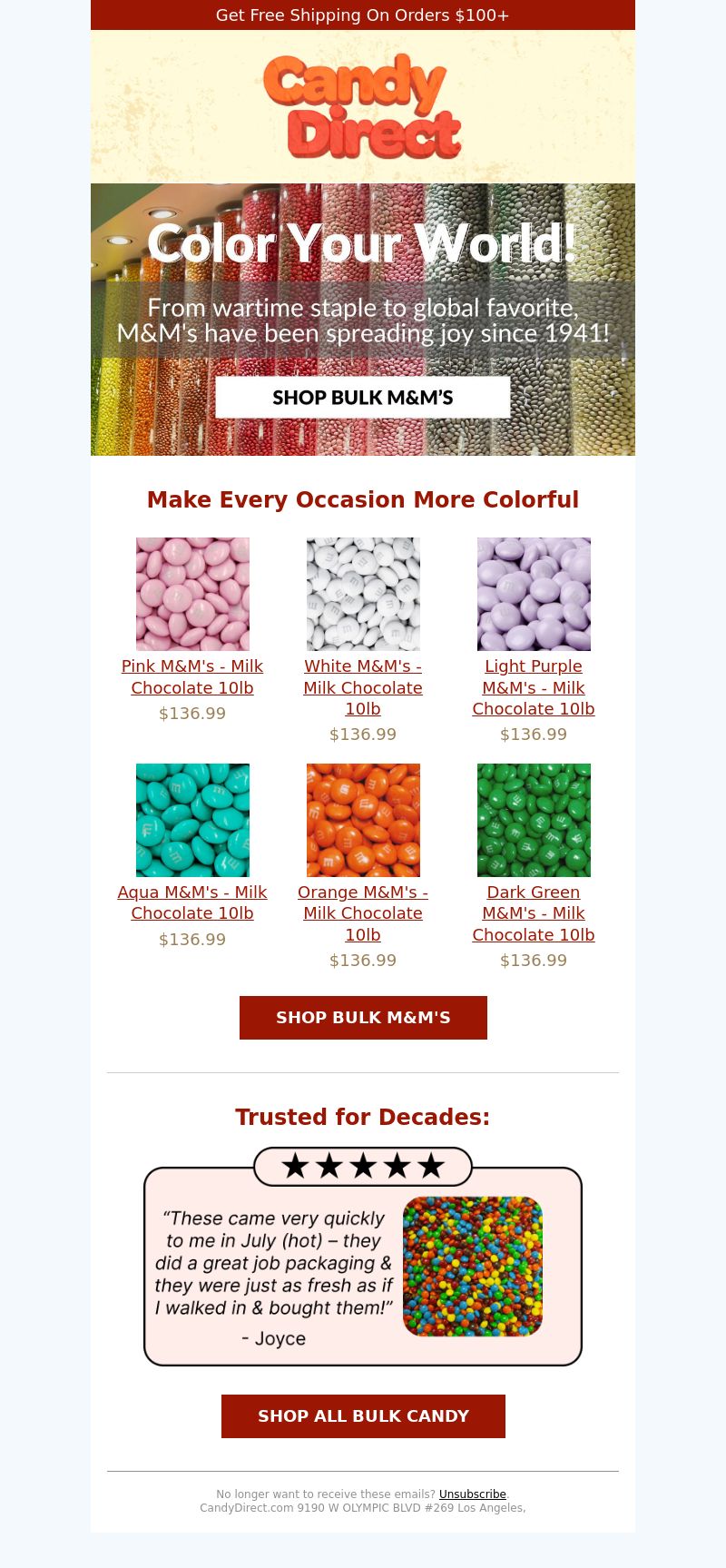The image size is (726, 1568).
Task: View the pink M&M's product image
Action: (192, 594)
